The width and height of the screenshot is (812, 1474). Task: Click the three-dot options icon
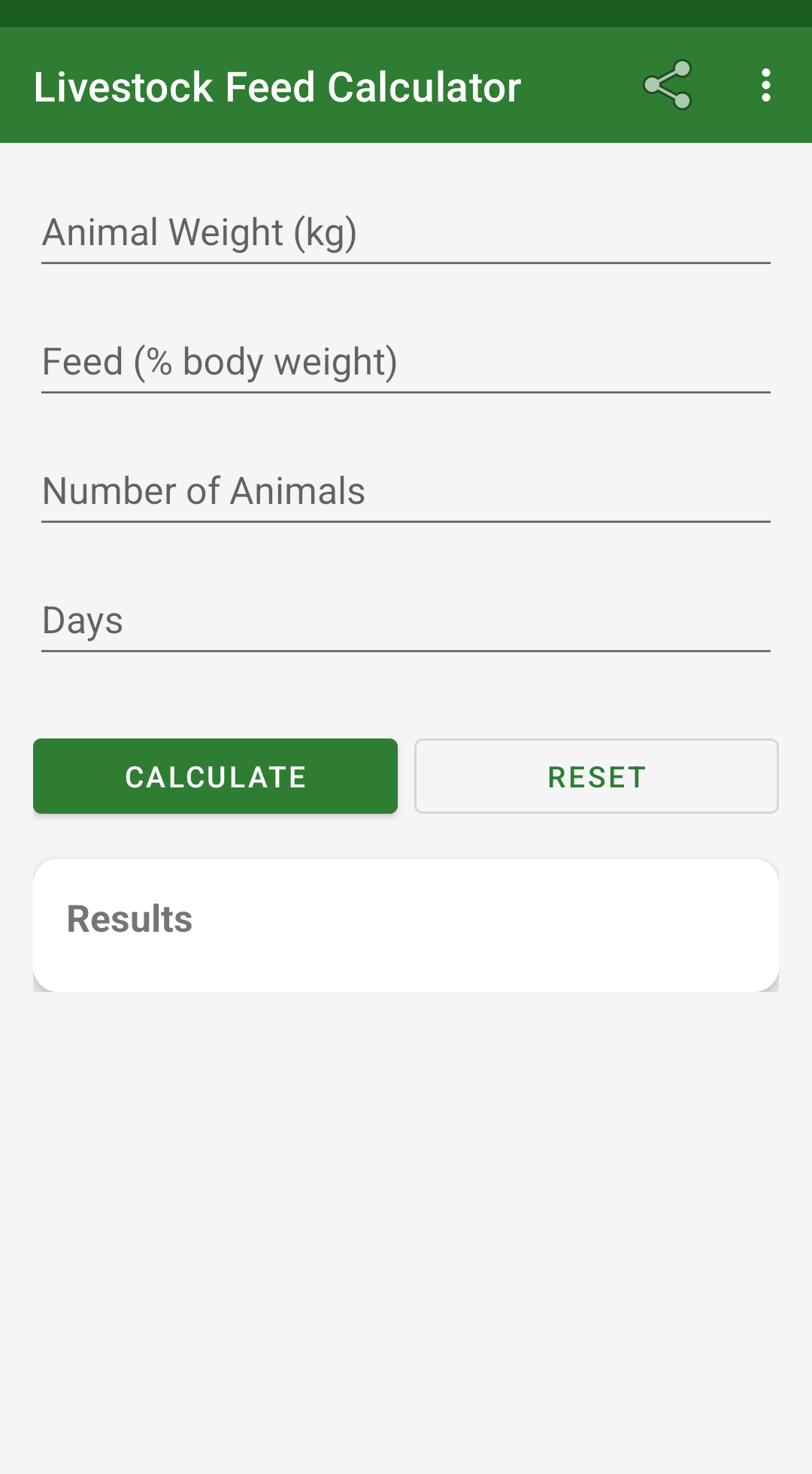click(765, 85)
